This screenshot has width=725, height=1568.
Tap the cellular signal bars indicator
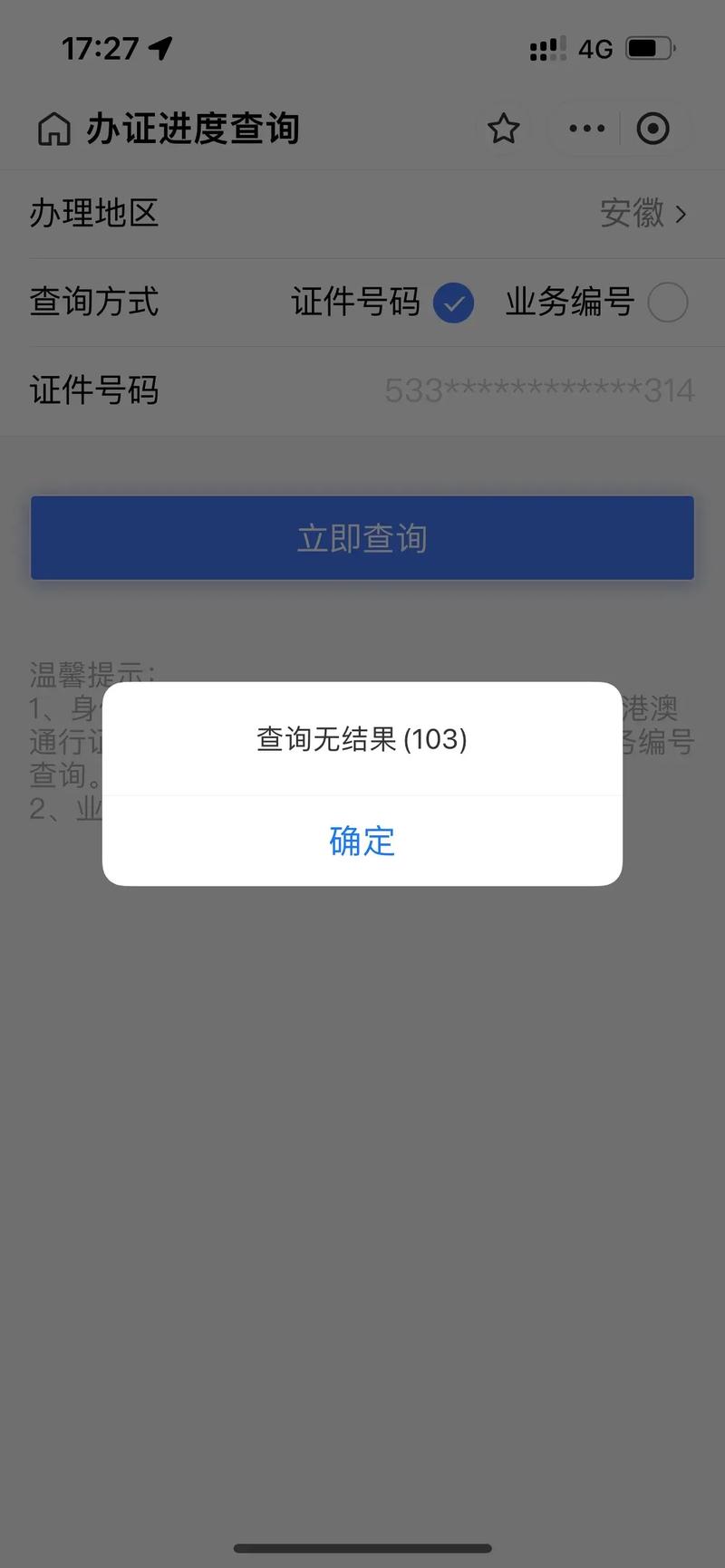[546, 48]
